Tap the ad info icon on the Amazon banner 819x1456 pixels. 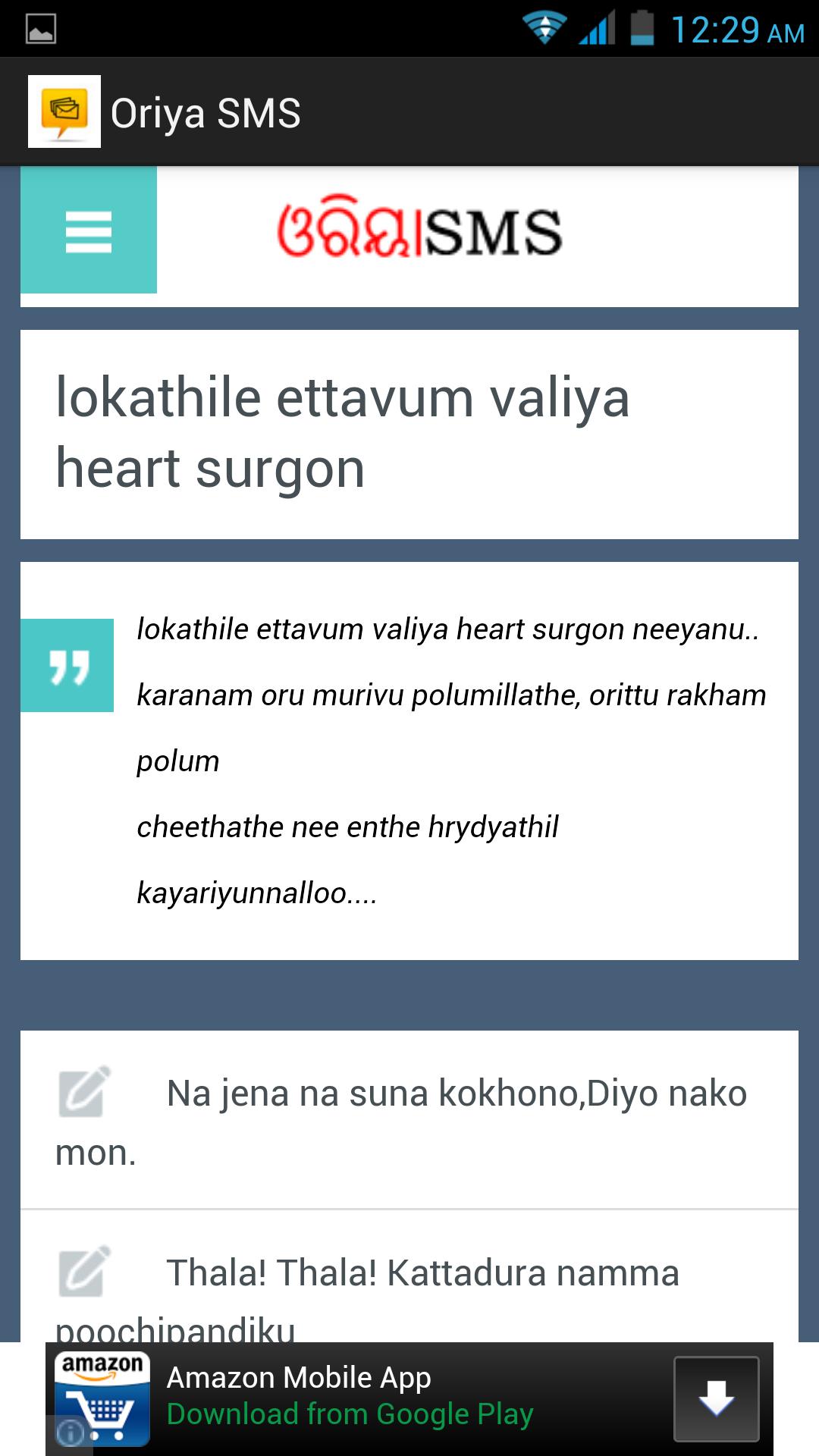pos(71,1433)
